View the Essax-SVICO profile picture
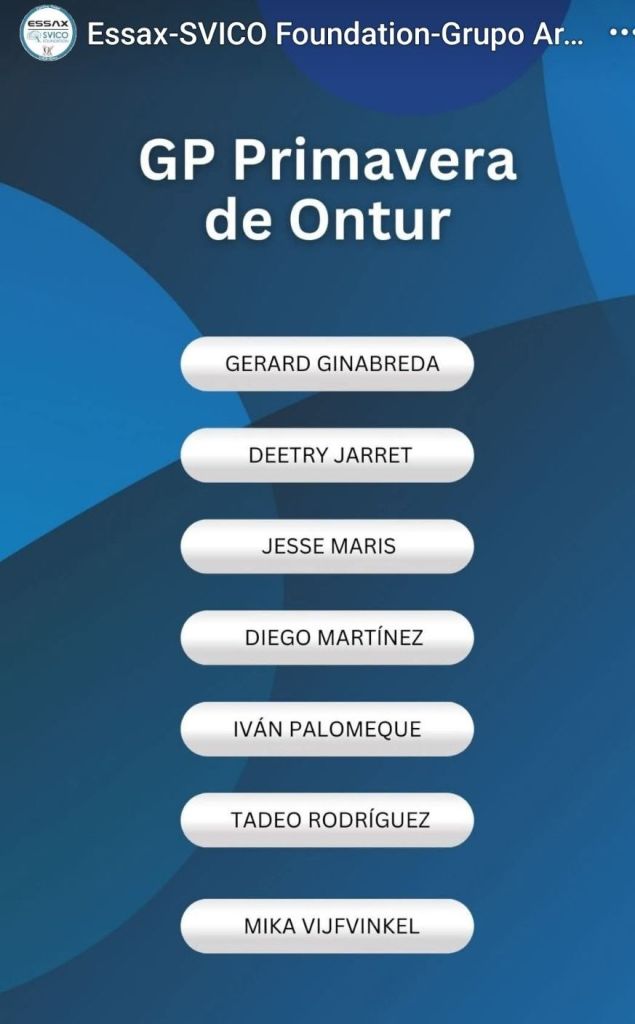 tap(47, 33)
